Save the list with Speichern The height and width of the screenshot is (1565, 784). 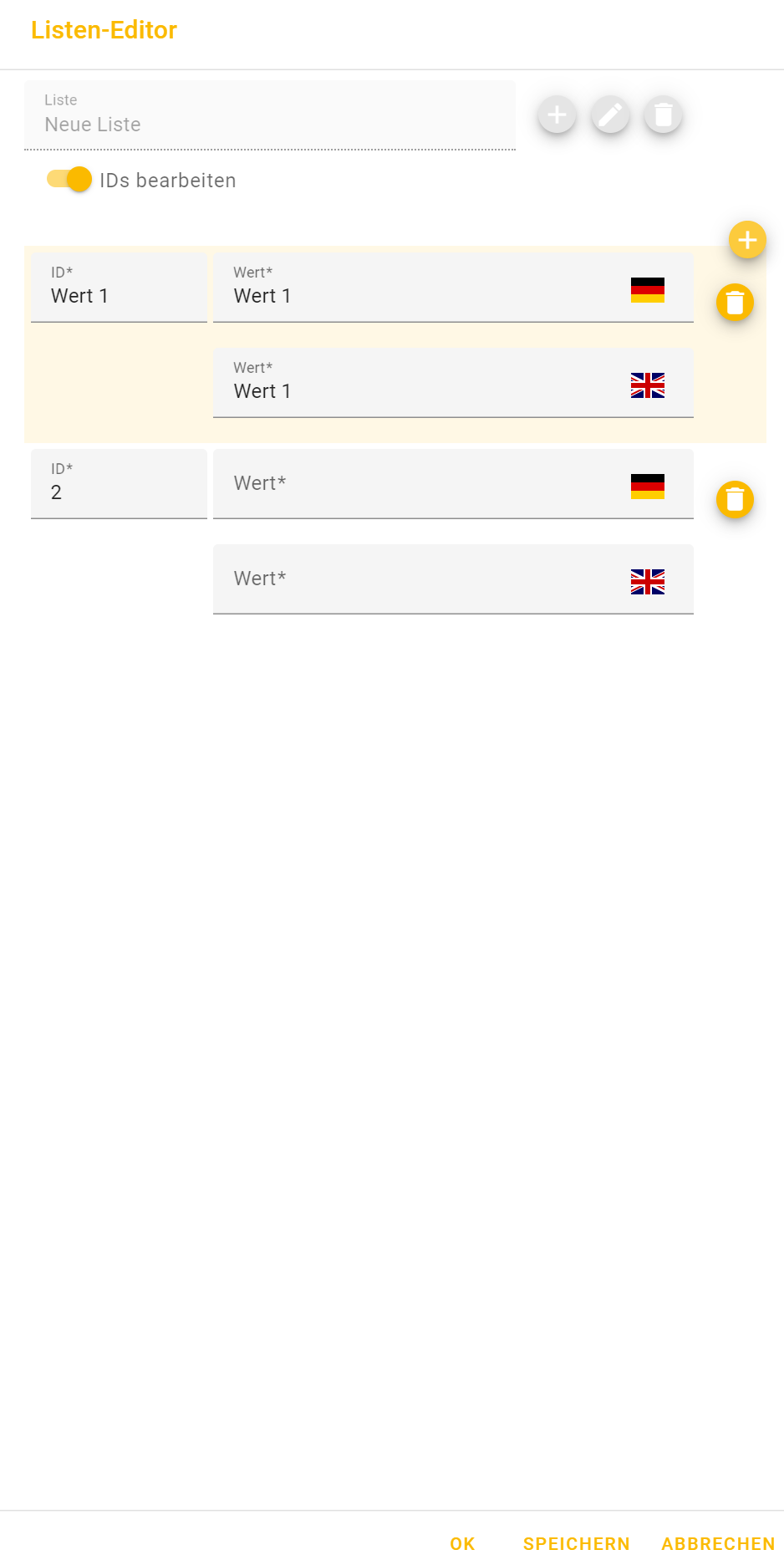click(576, 1543)
